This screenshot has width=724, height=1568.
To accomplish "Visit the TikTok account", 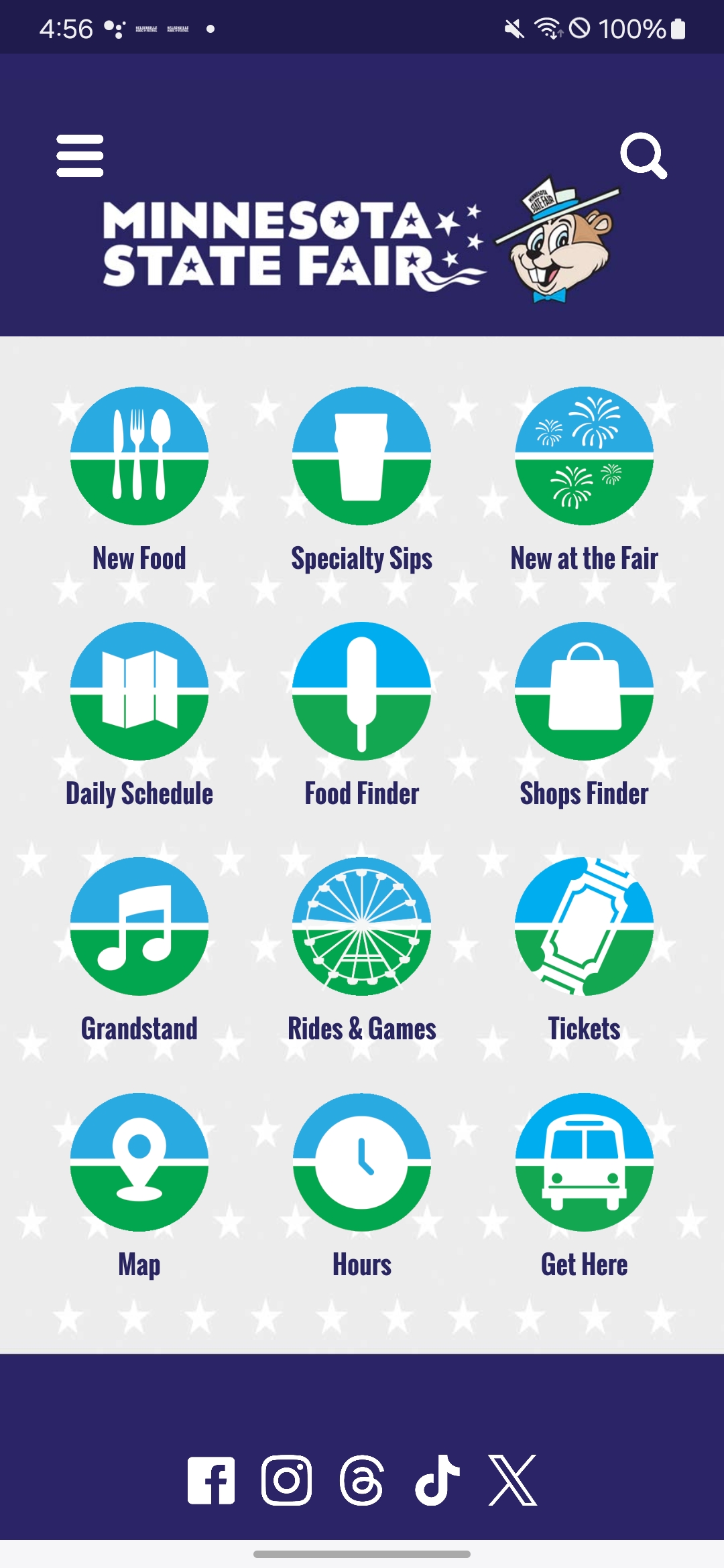I will [x=437, y=1480].
